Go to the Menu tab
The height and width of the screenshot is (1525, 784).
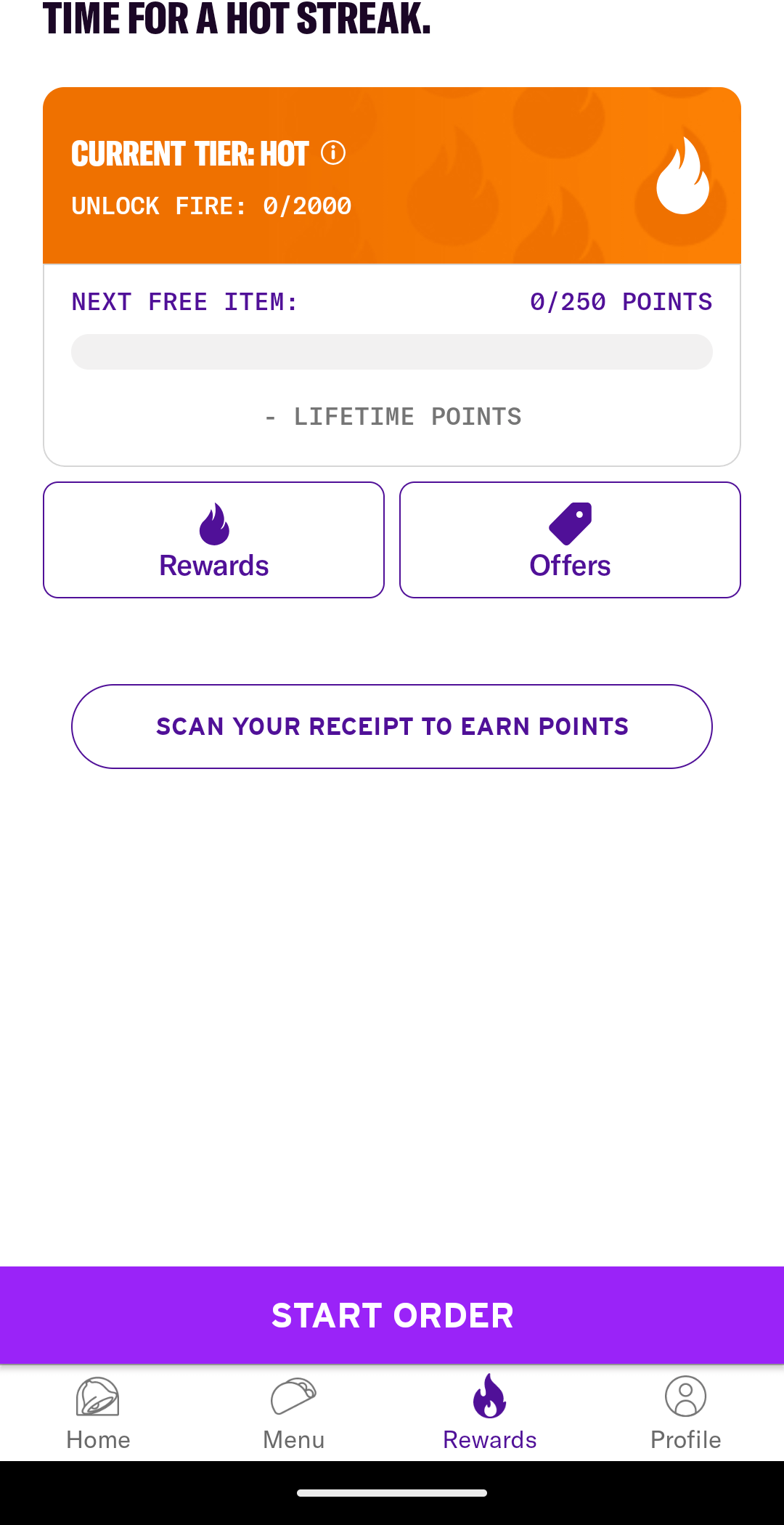pyautogui.click(x=294, y=1413)
